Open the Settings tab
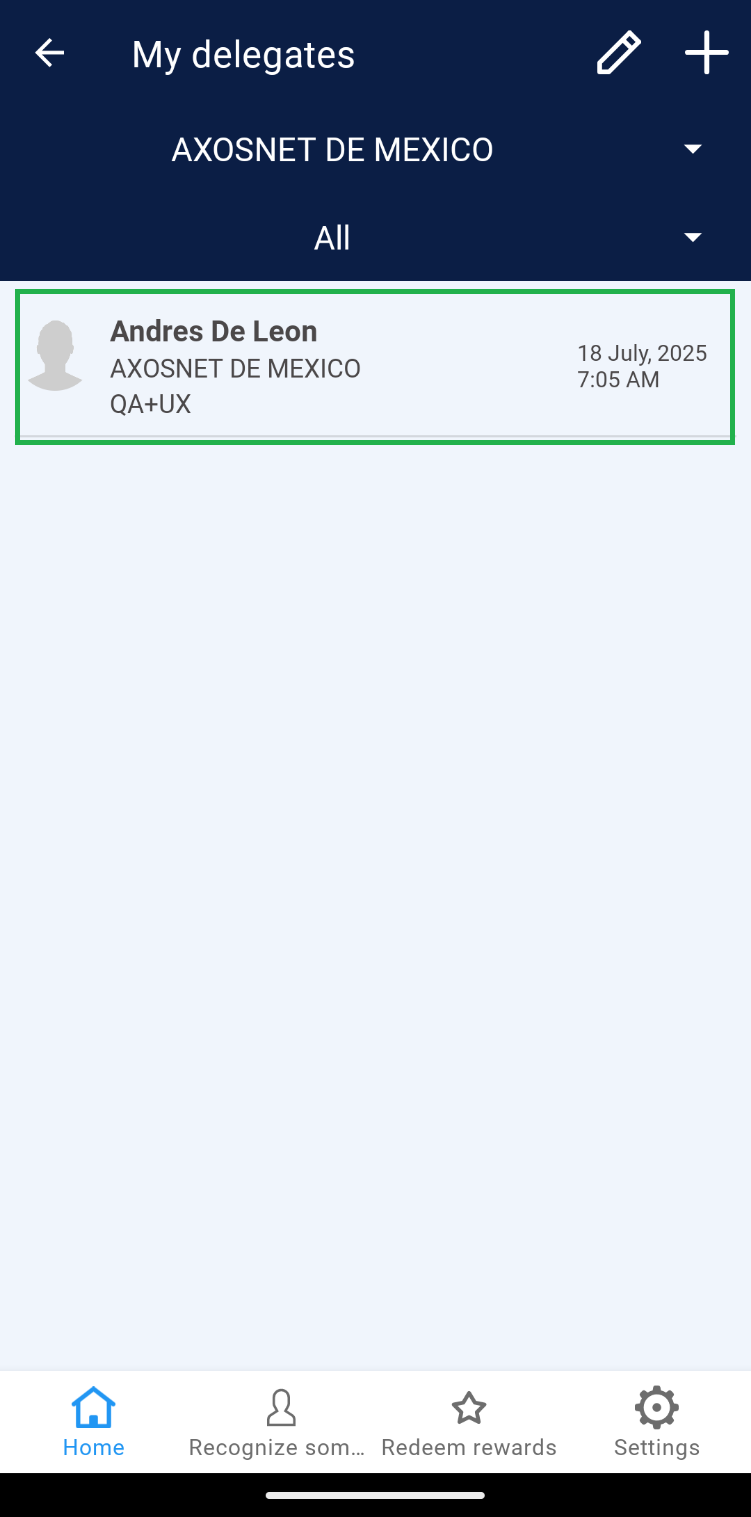 (656, 1421)
